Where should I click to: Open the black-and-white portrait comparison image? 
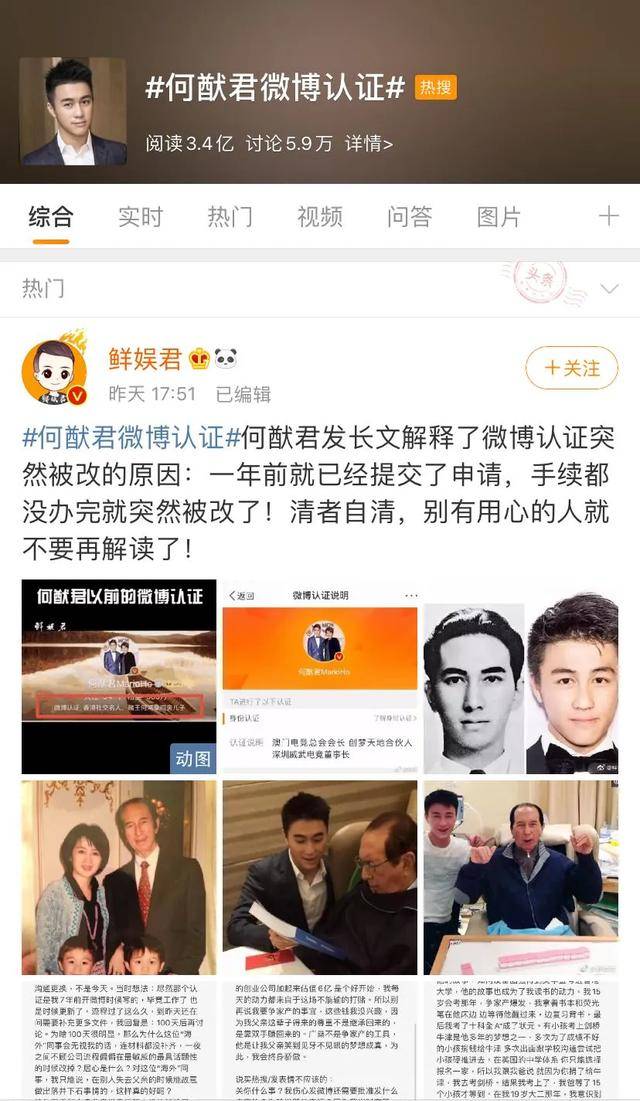pos(521,676)
